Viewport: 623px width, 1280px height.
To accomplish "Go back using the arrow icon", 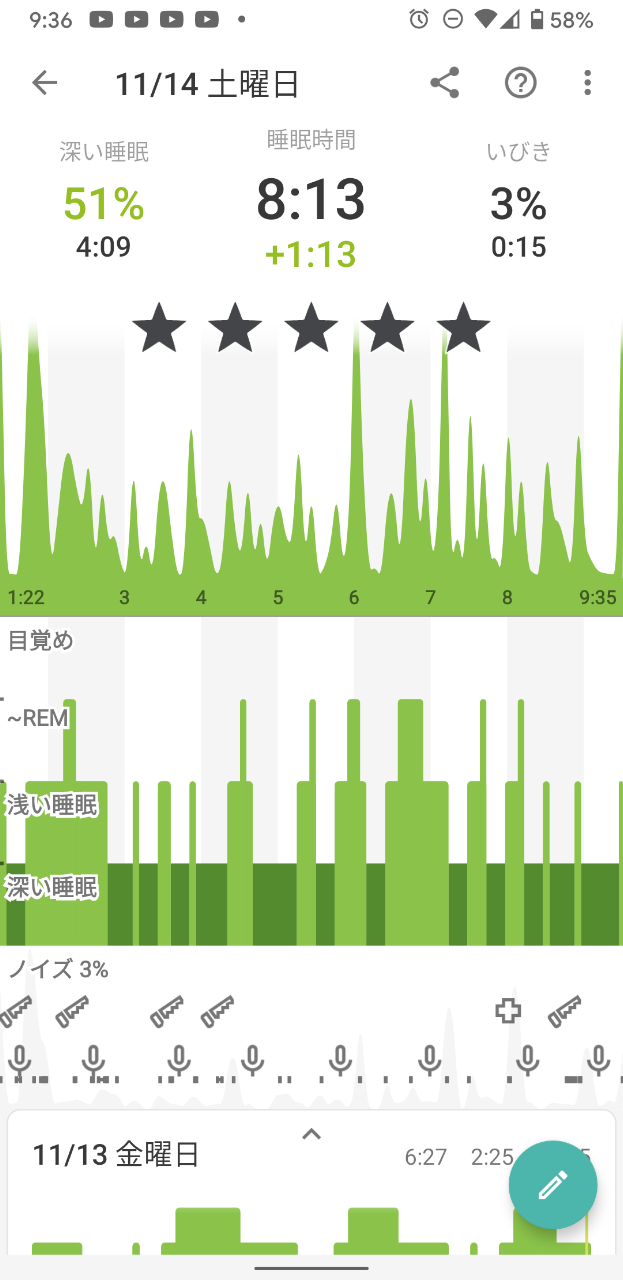I will tap(44, 83).
